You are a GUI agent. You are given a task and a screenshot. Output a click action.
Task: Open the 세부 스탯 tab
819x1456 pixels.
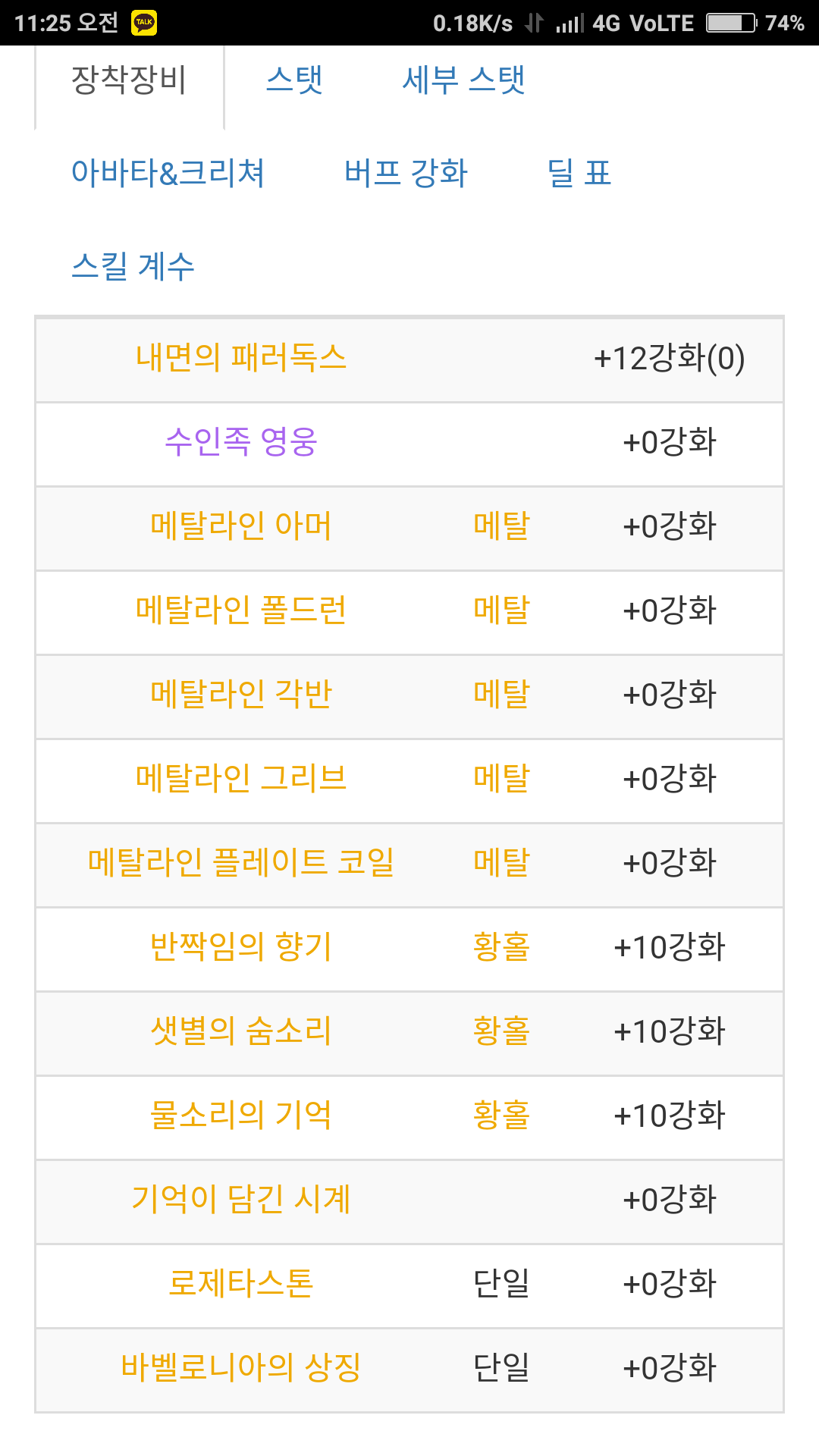pyautogui.click(x=463, y=80)
